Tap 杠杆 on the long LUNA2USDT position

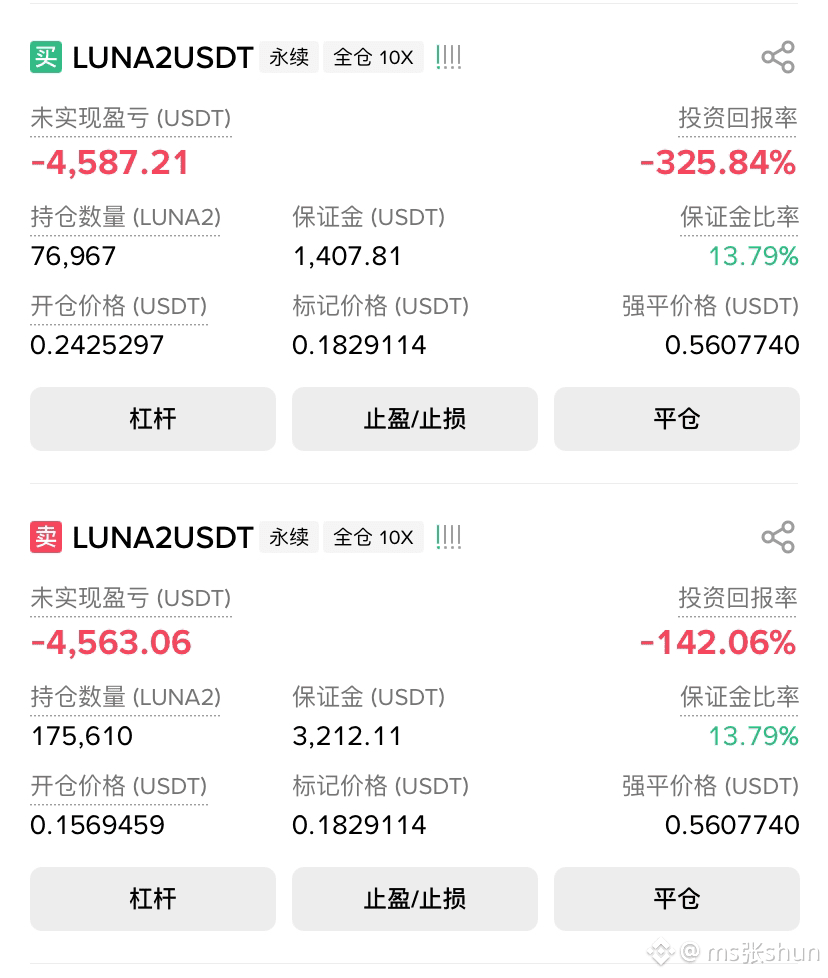pyautogui.click(x=153, y=419)
